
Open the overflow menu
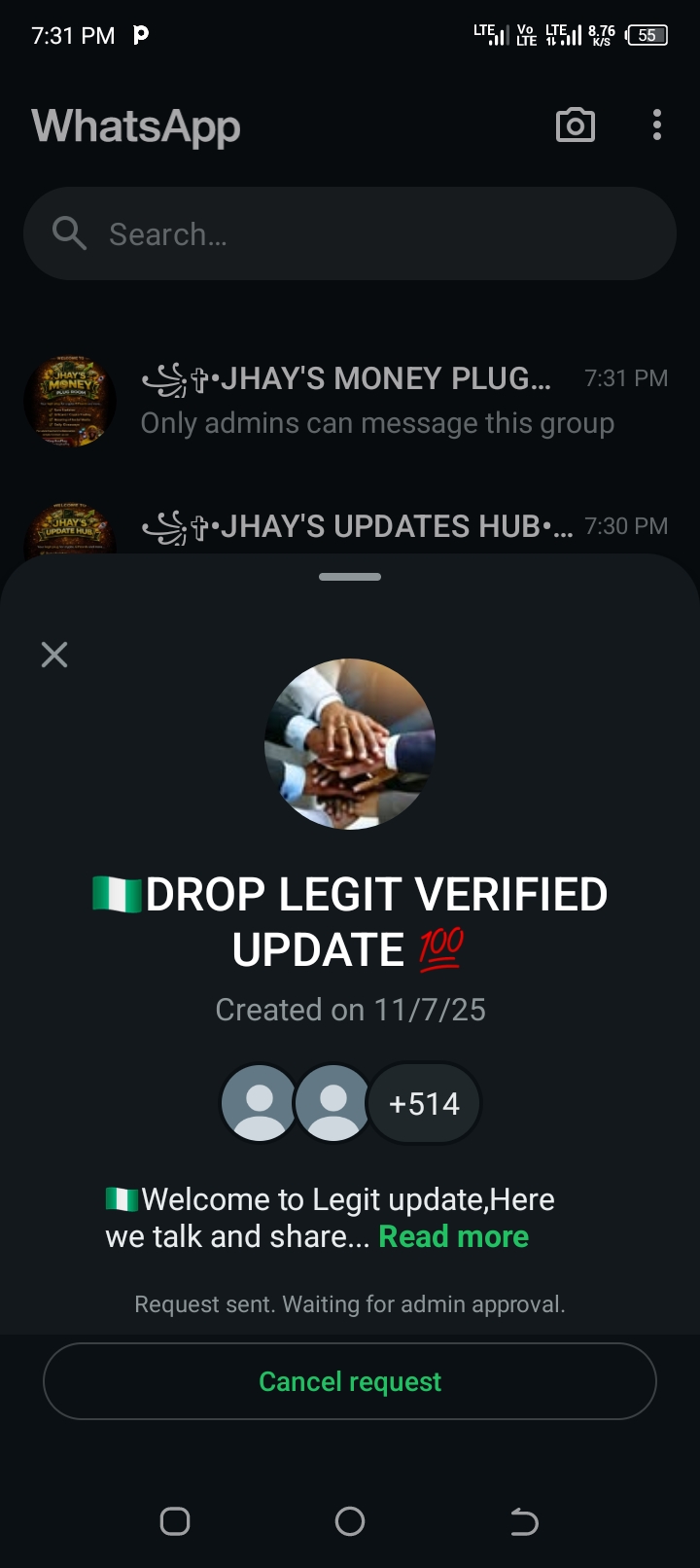point(657,125)
